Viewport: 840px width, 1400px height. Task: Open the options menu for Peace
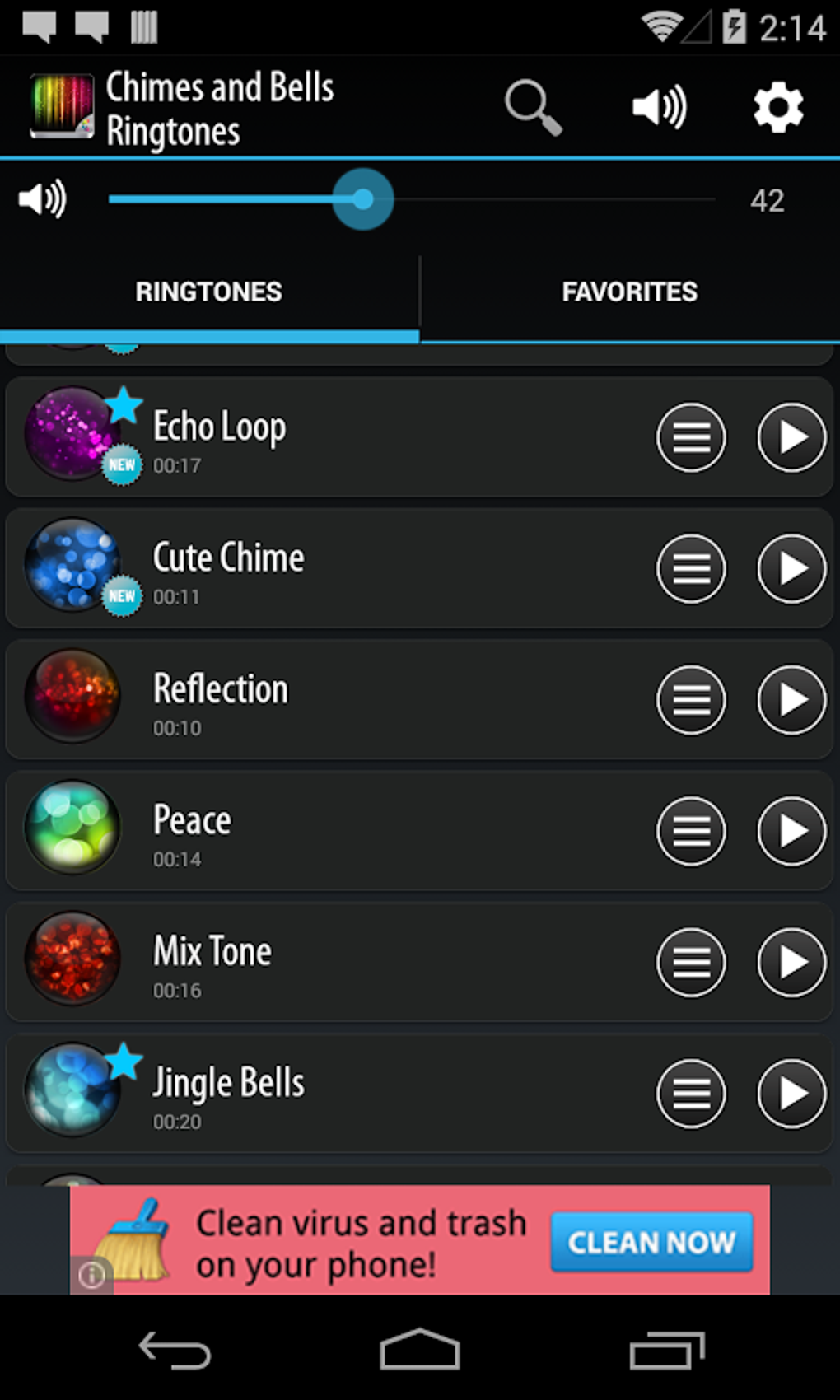coord(692,831)
